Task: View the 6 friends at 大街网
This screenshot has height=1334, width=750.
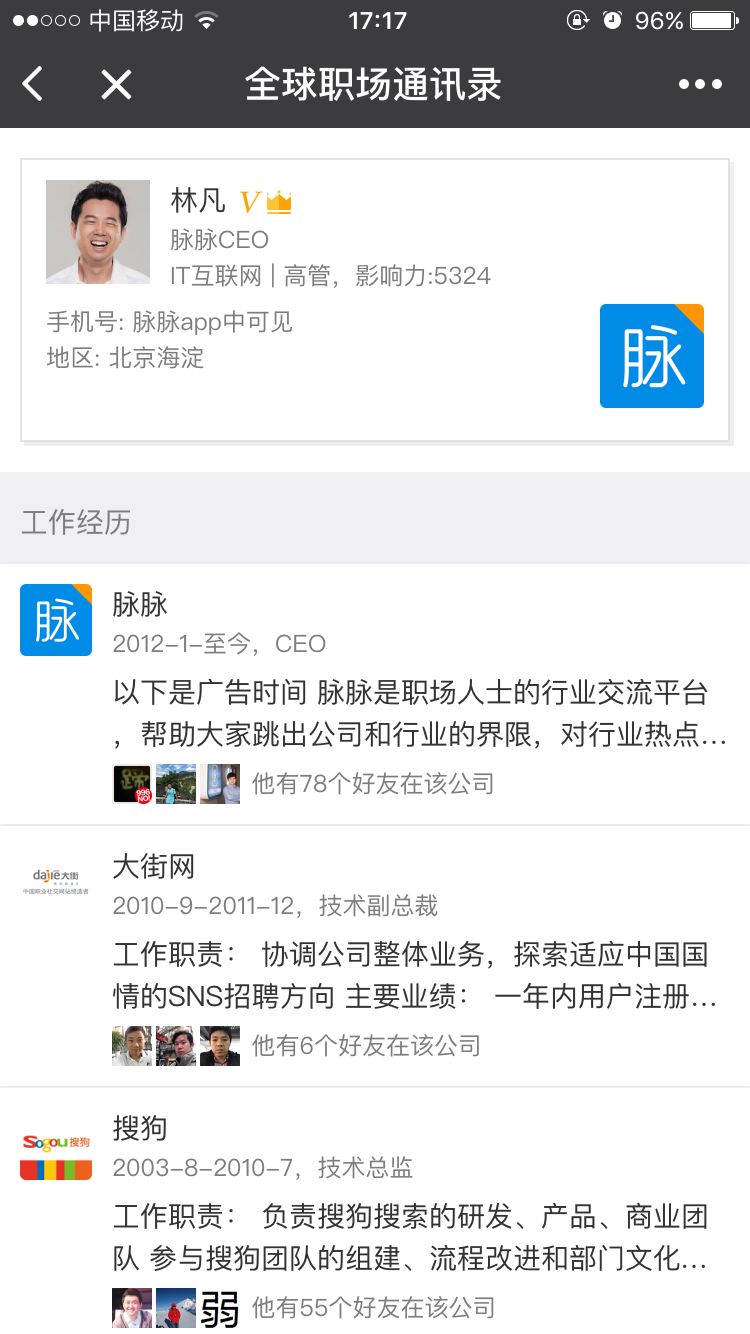Action: pos(365,1046)
